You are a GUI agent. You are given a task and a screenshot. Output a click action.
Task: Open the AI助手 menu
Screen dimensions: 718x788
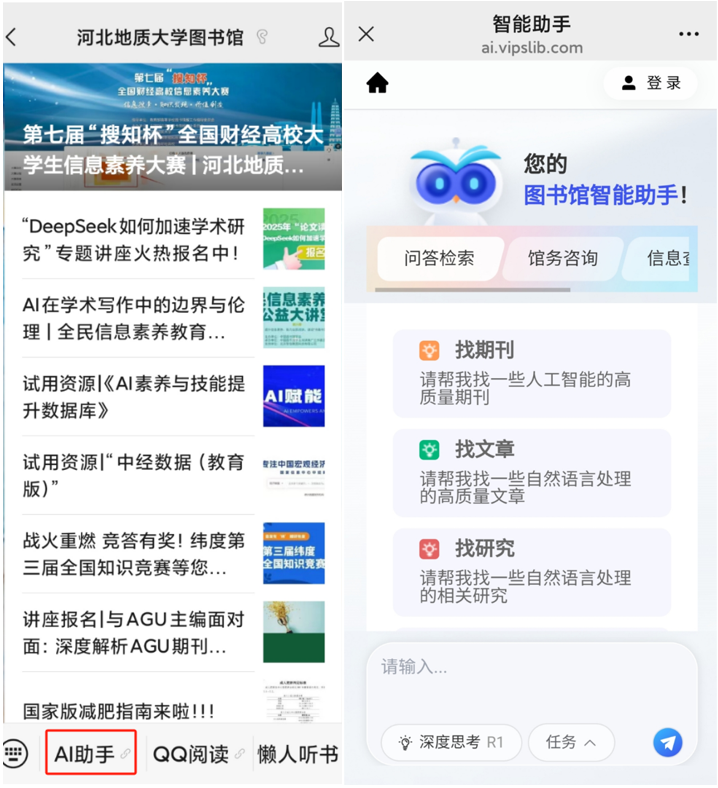[91, 754]
